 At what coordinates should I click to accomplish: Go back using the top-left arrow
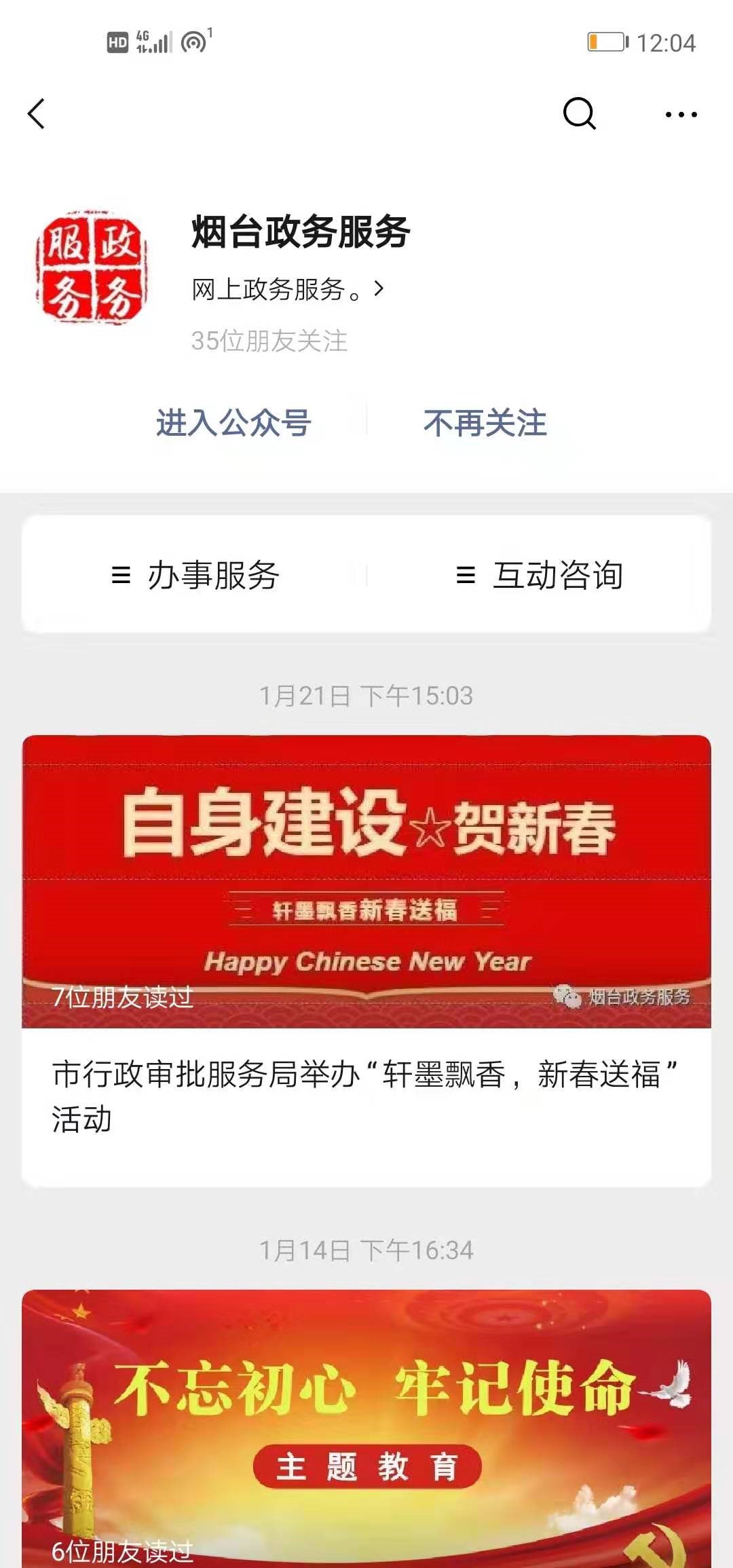point(37,114)
